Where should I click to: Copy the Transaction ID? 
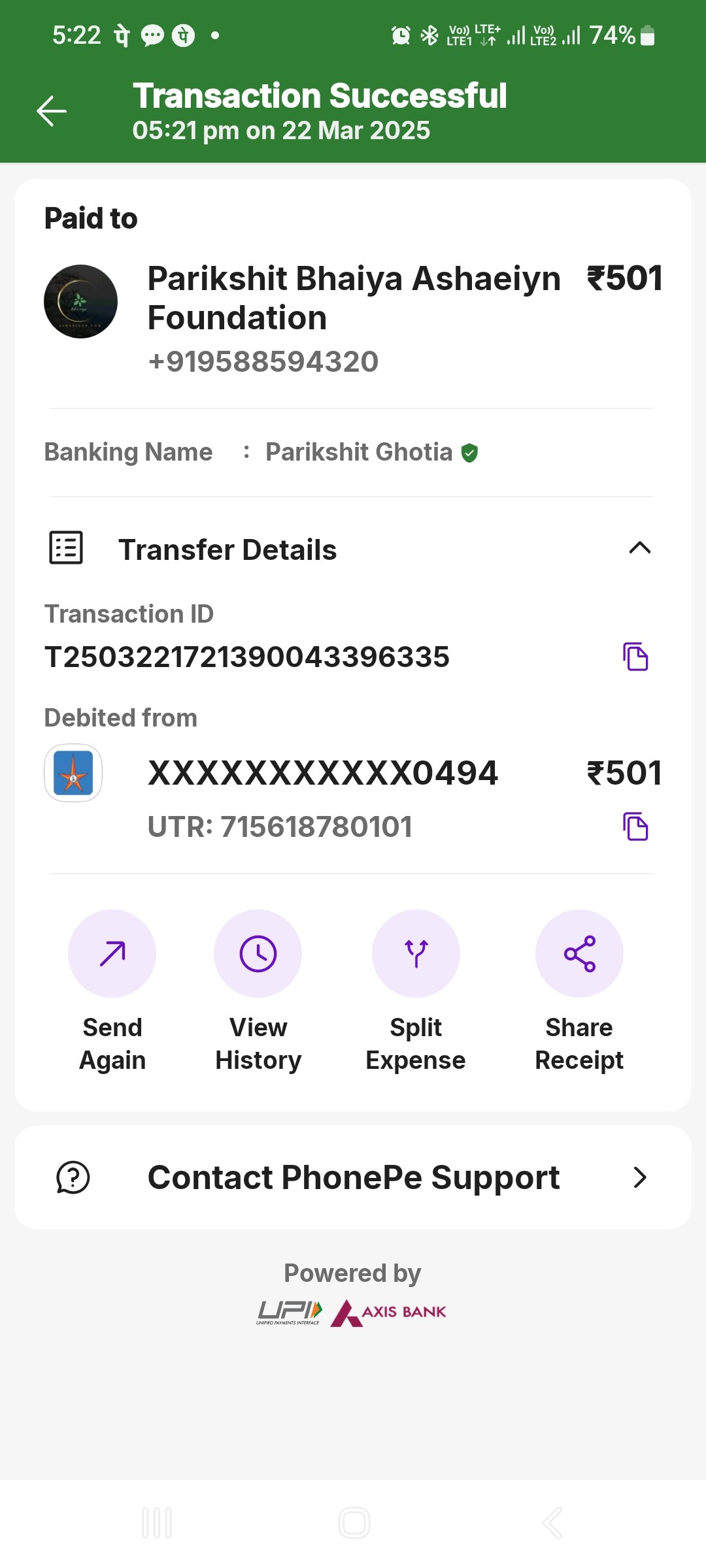point(635,657)
